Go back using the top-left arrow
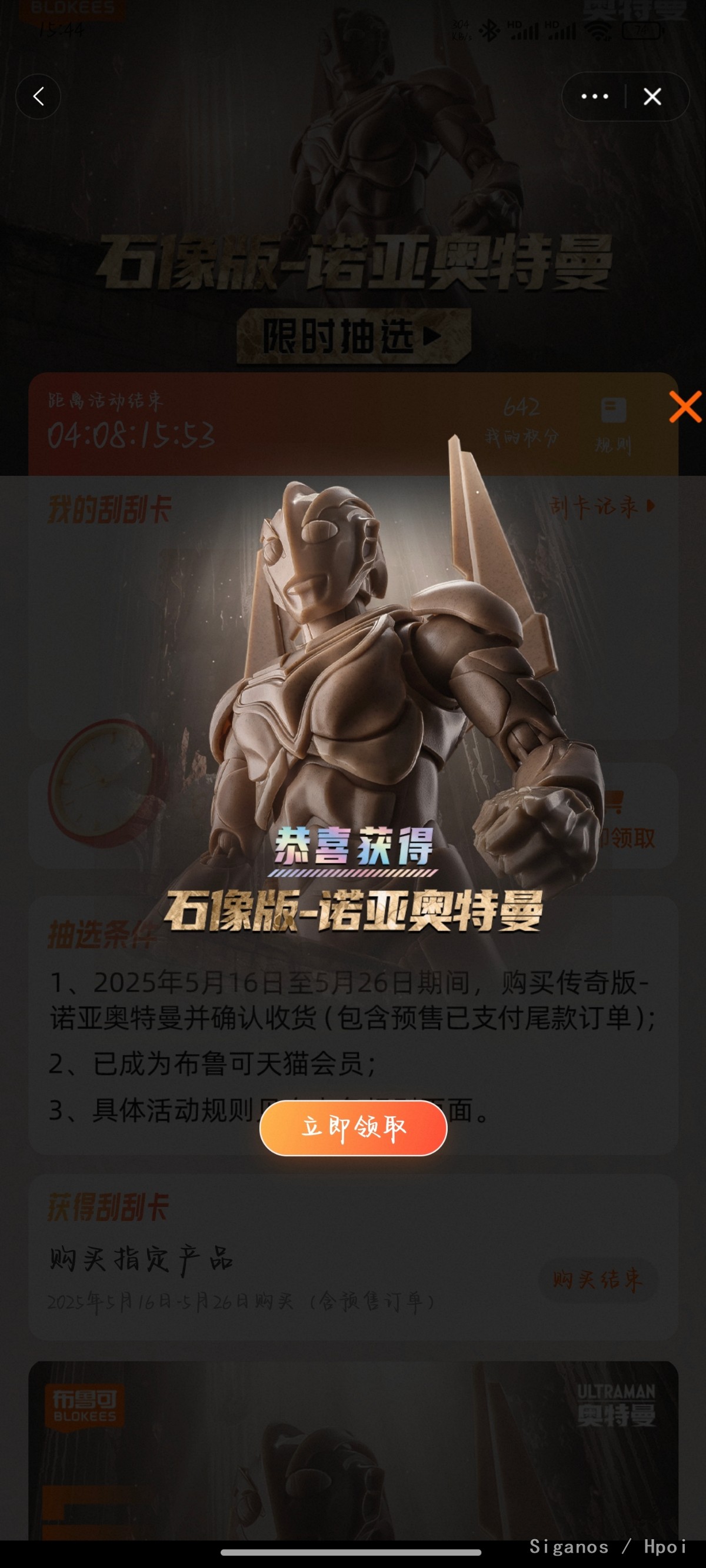This screenshot has height=1568, width=706. pyautogui.click(x=38, y=96)
